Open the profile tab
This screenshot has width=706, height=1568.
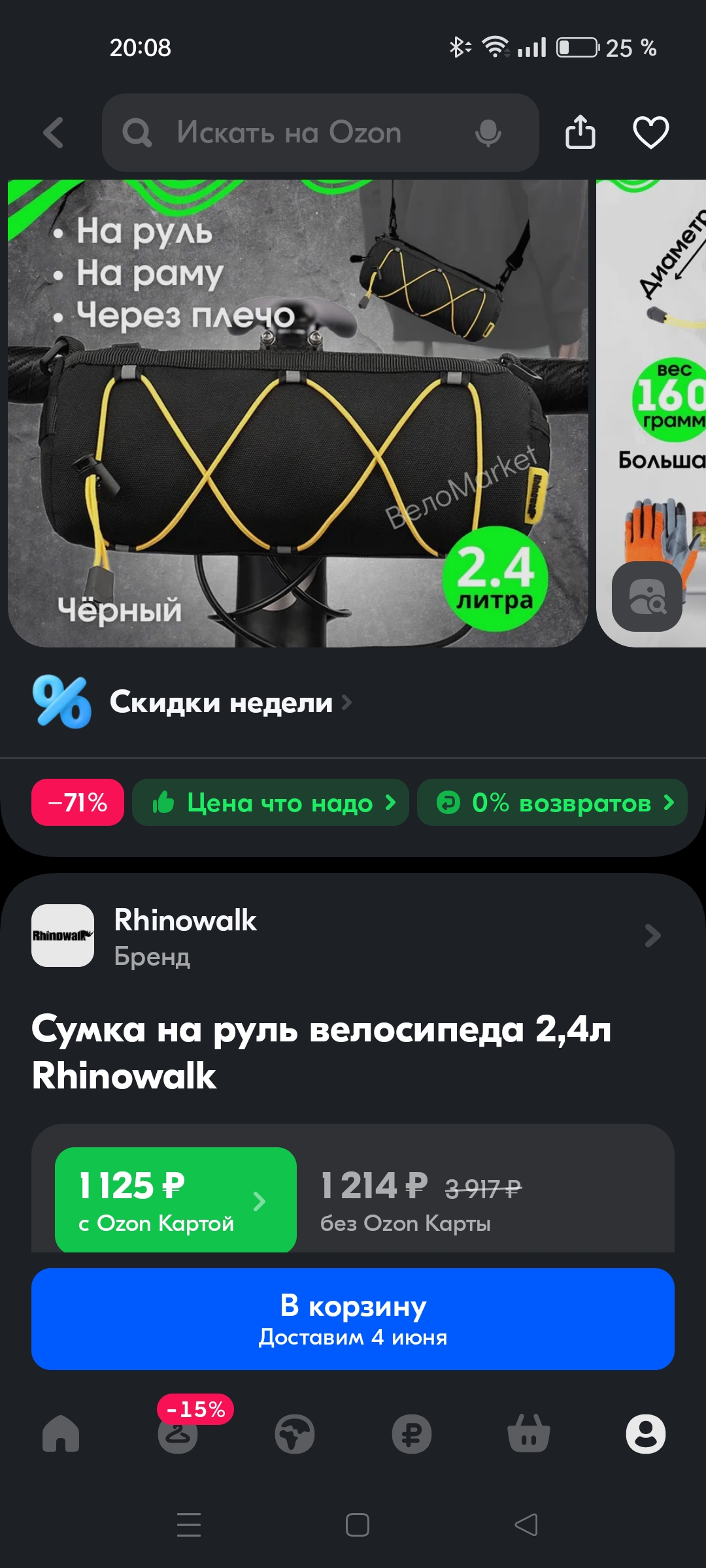pyautogui.click(x=646, y=1433)
